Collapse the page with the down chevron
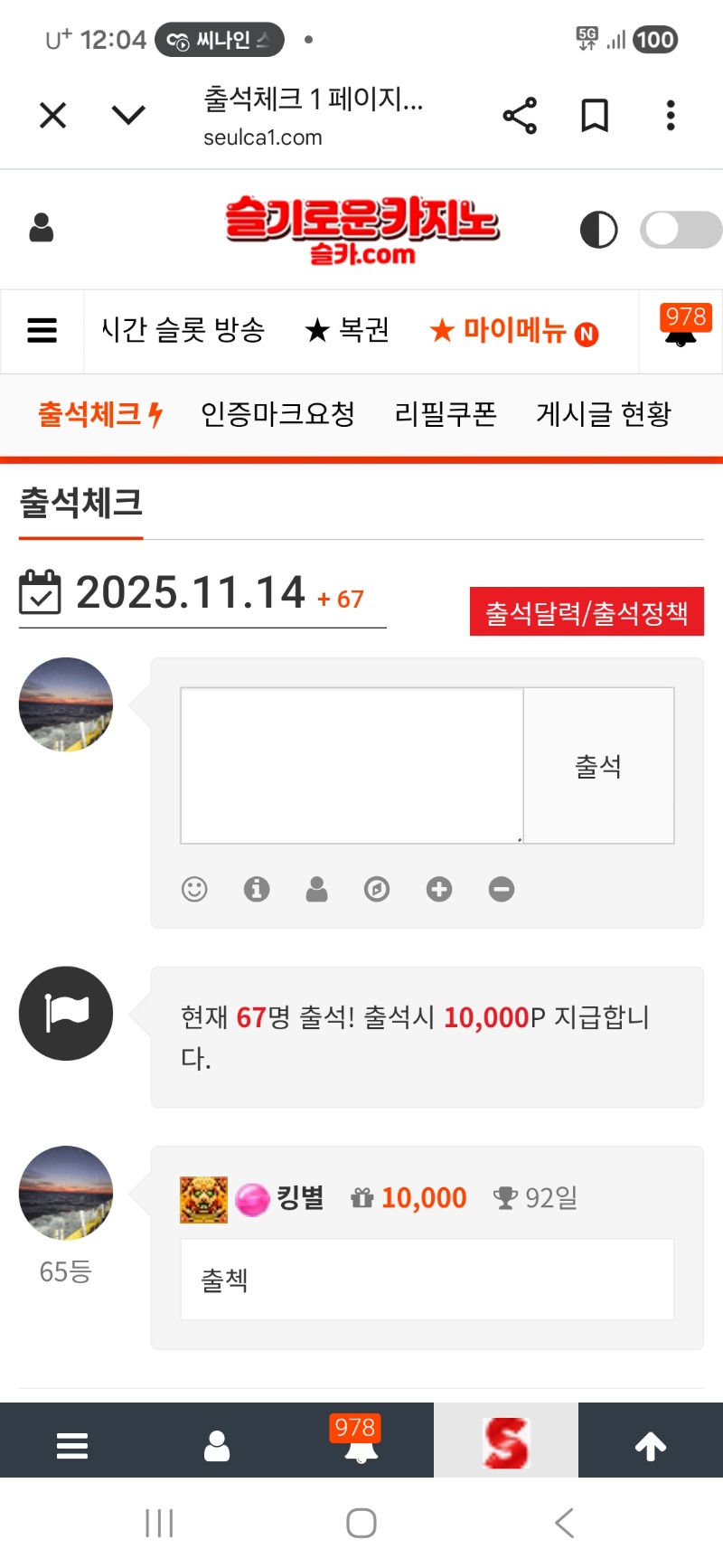723x1568 pixels. point(128,115)
